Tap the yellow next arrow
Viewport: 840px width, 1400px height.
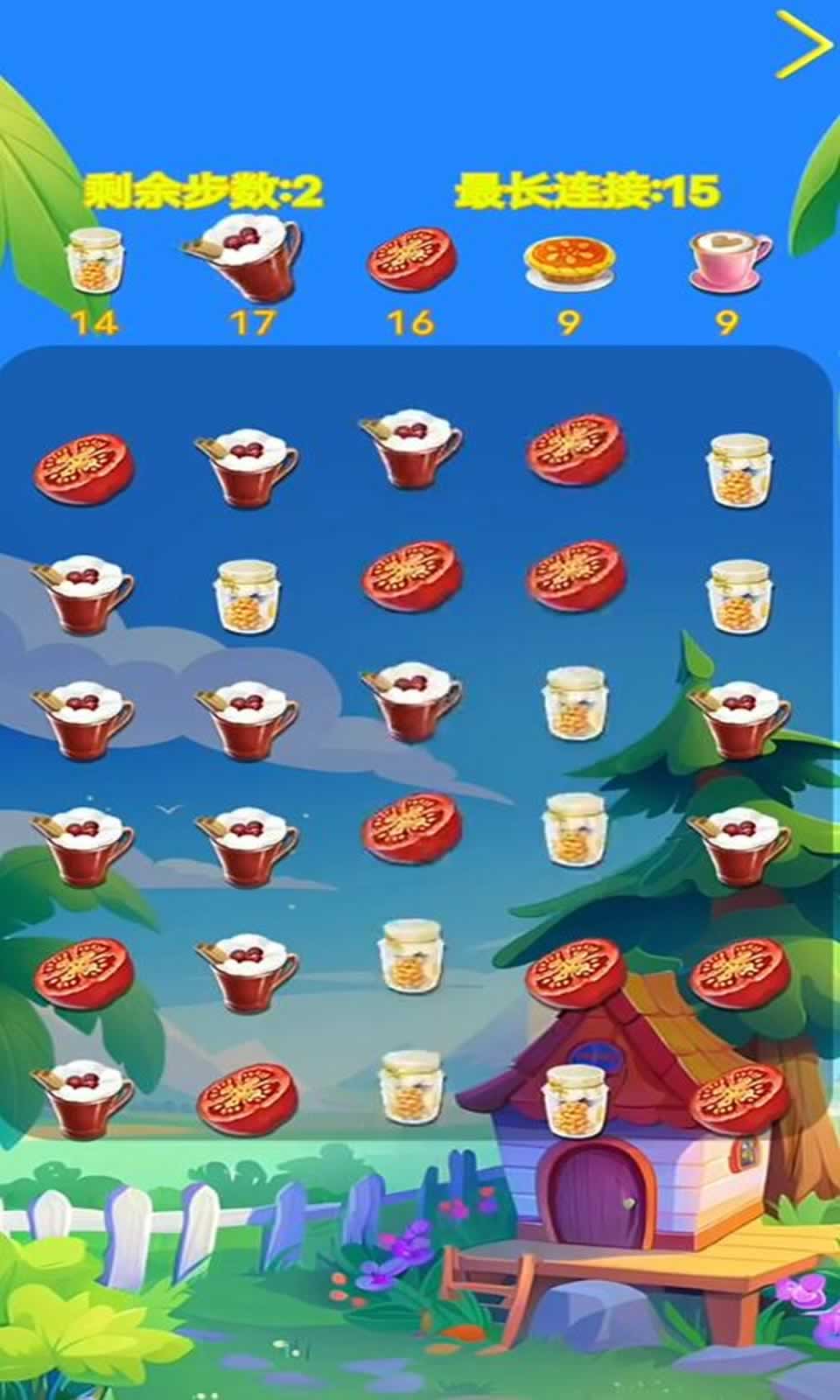(x=802, y=44)
